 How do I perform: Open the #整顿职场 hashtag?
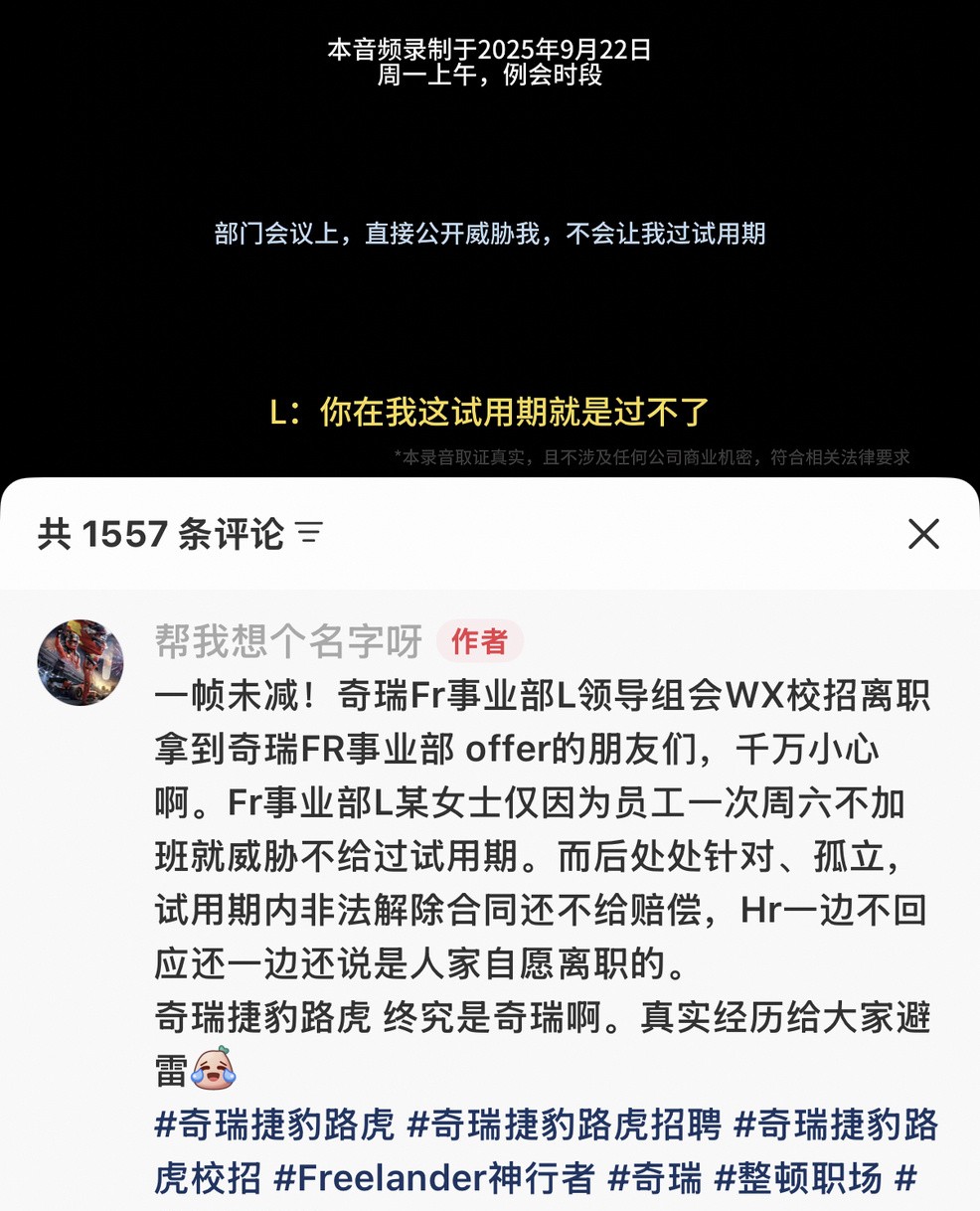coord(798,1178)
